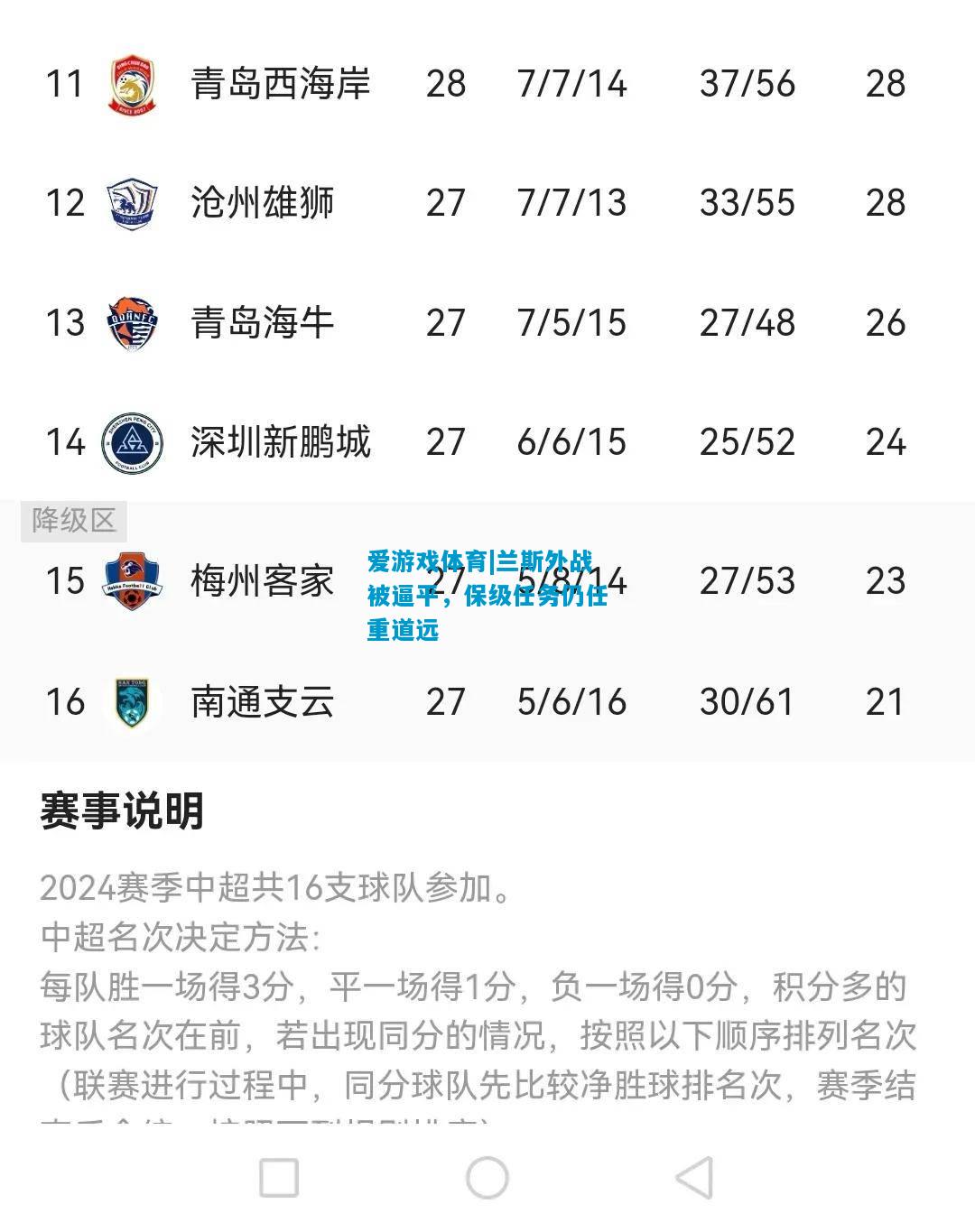The image size is (975, 1232).
Task: Expand the 赛事说明 section heading
Action: click(x=122, y=811)
